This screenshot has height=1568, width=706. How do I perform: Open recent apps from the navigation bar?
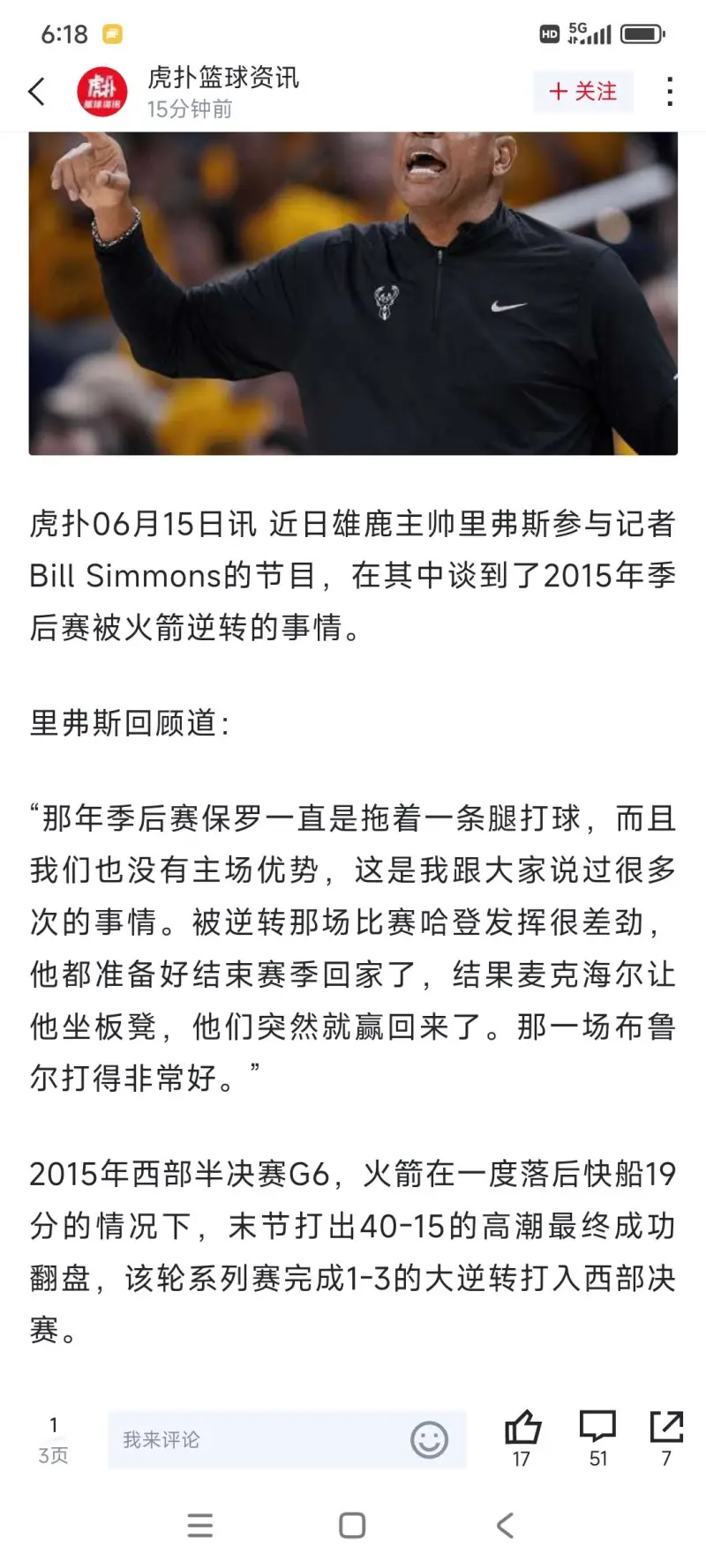tap(200, 1525)
